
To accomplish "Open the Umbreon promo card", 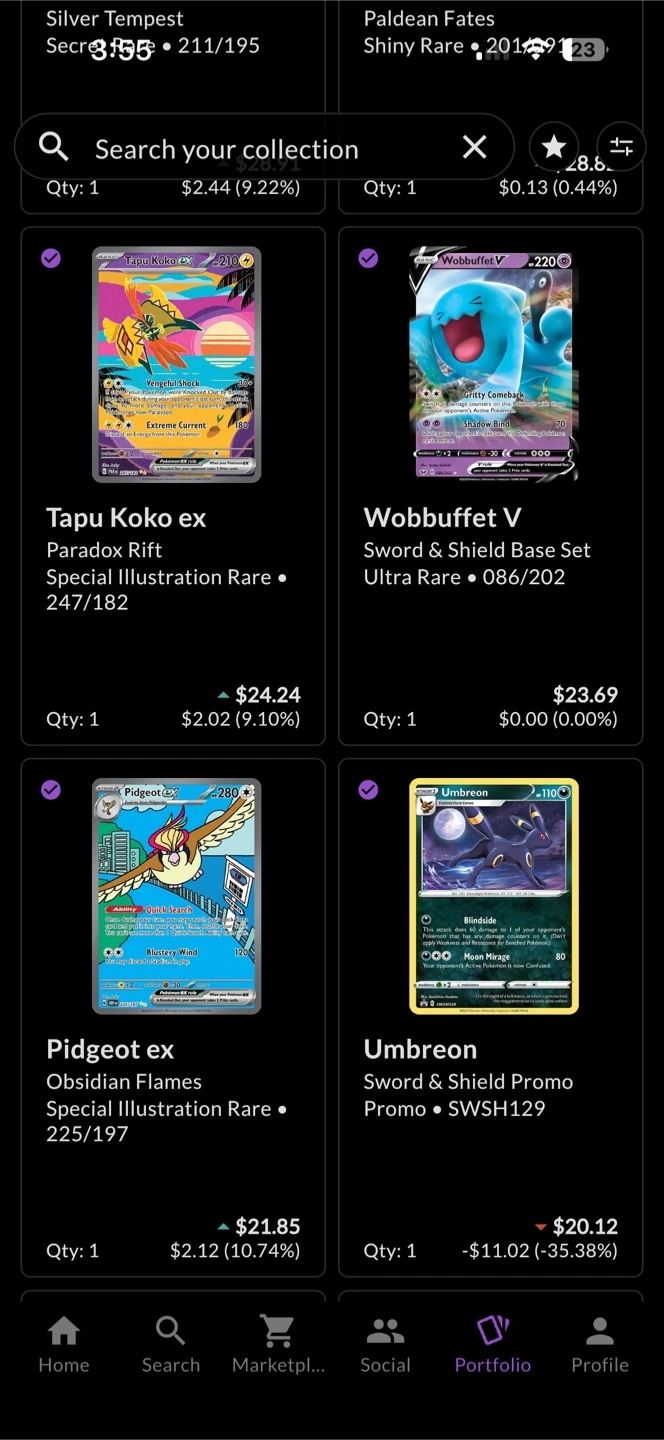I will [x=491, y=1018].
